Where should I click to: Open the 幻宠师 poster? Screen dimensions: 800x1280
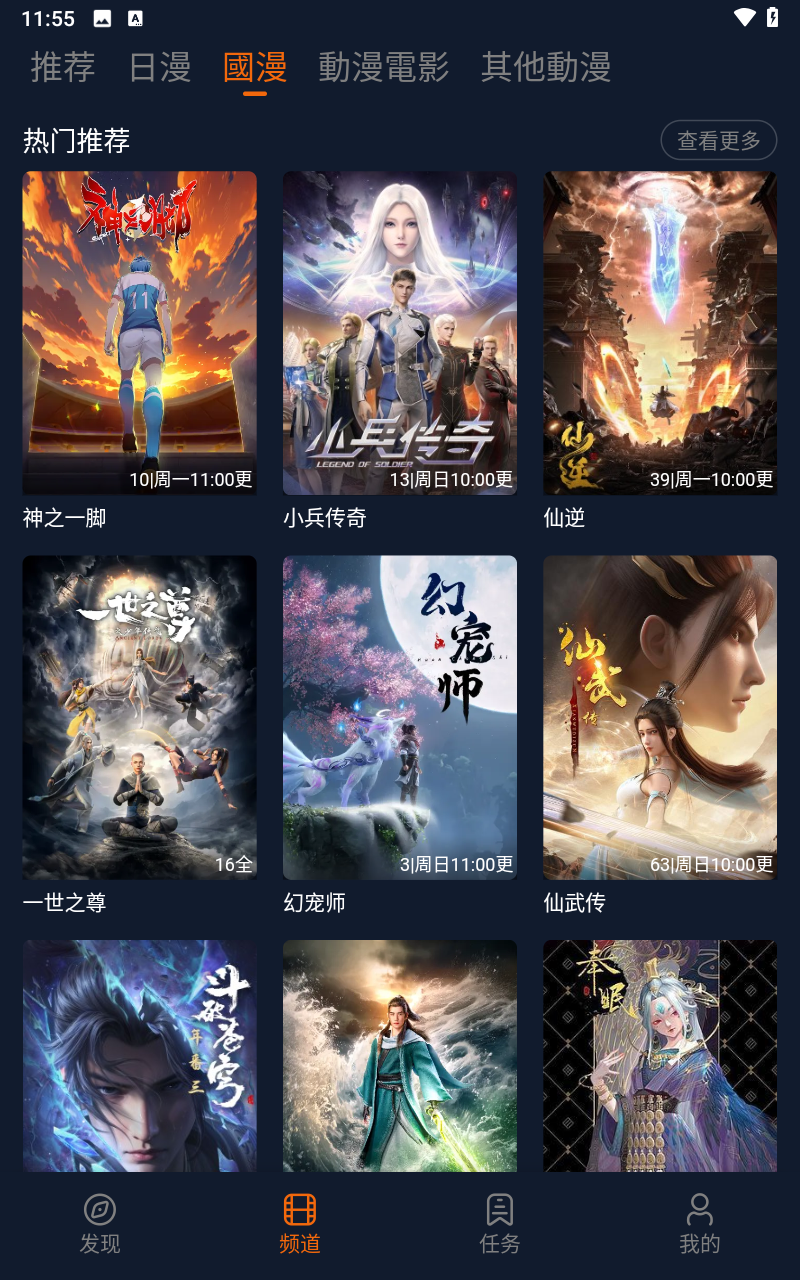click(400, 717)
